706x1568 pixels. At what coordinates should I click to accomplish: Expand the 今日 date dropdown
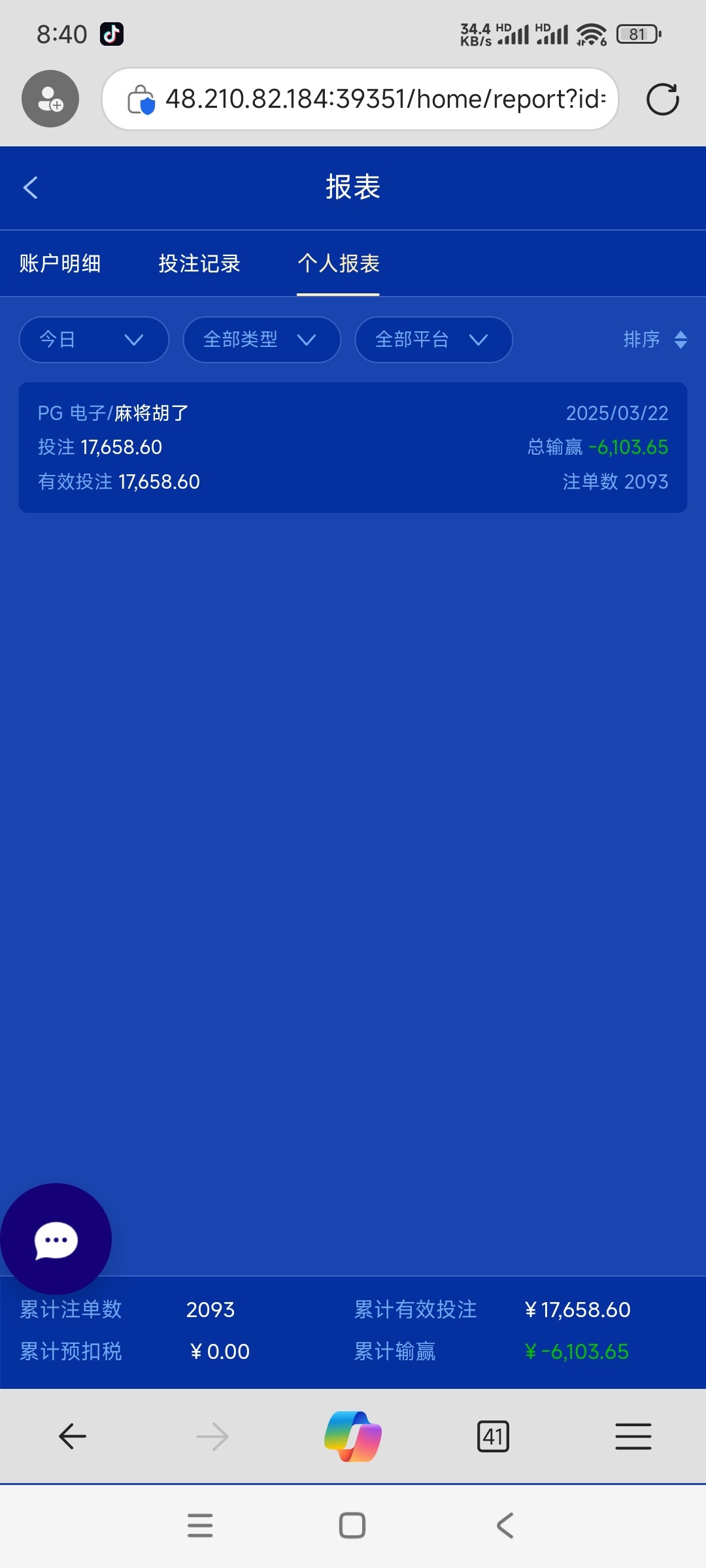[x=94, y=340]
